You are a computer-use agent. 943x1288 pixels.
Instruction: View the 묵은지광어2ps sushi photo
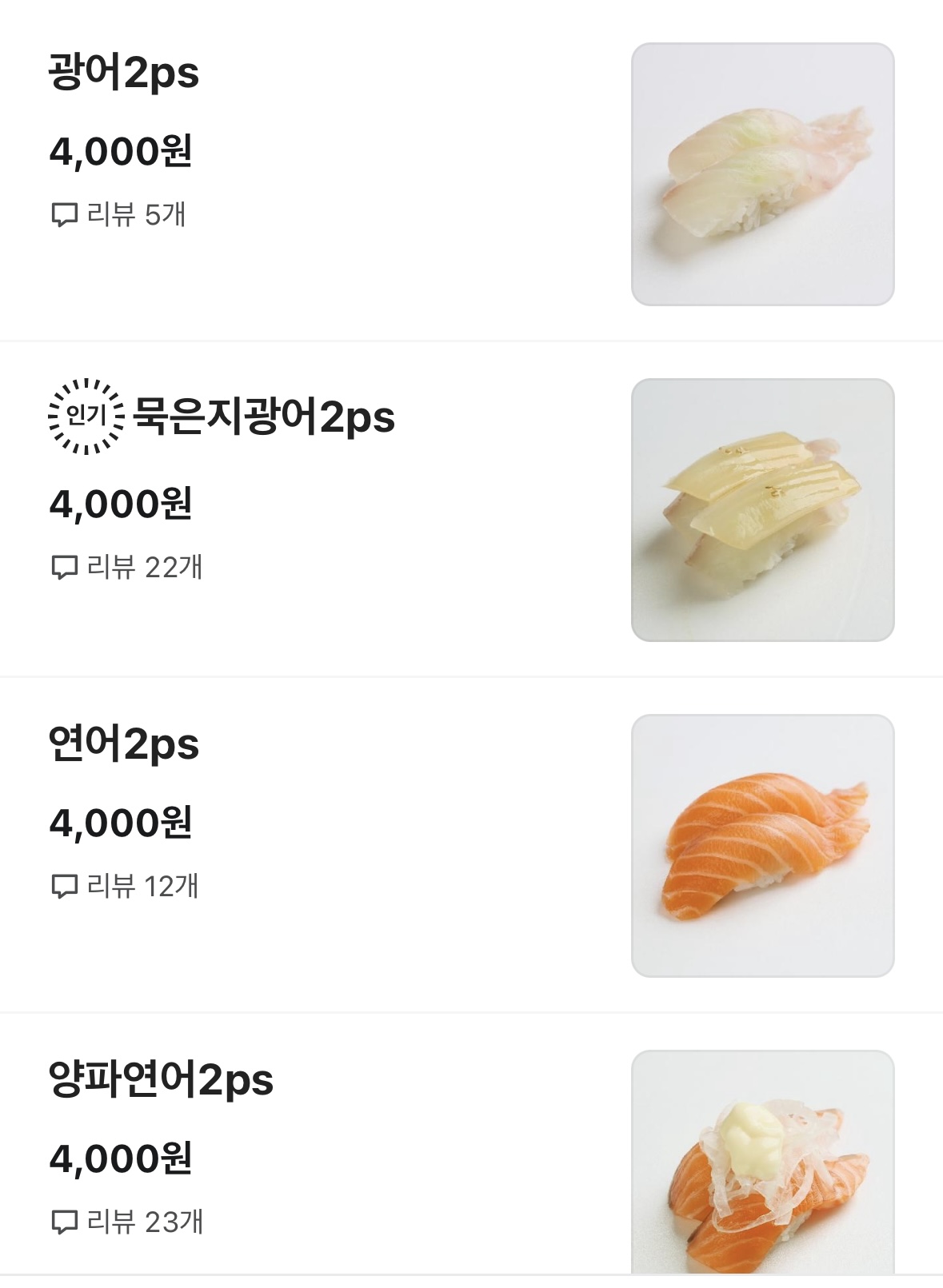point(762,510)
